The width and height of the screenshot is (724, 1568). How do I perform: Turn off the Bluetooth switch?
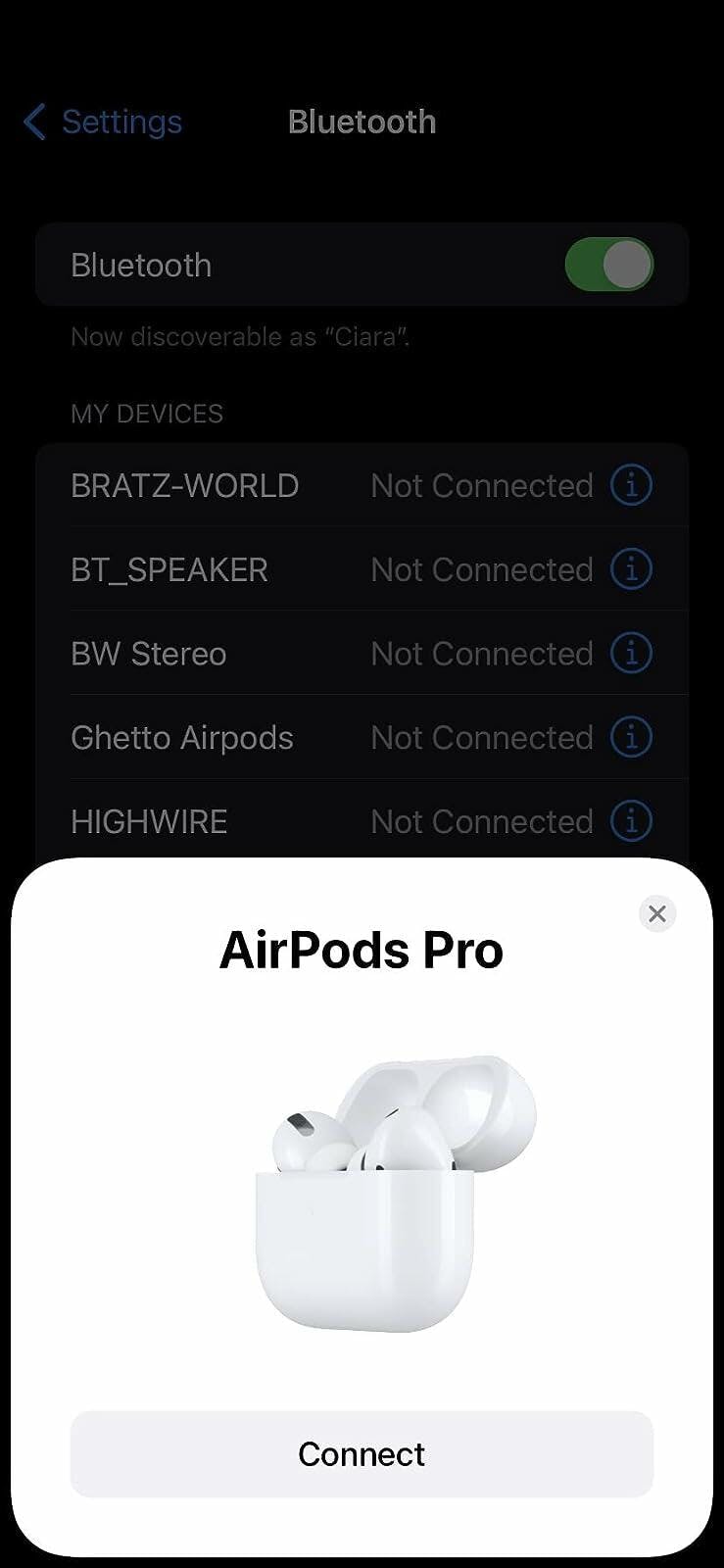click(608, 265)
